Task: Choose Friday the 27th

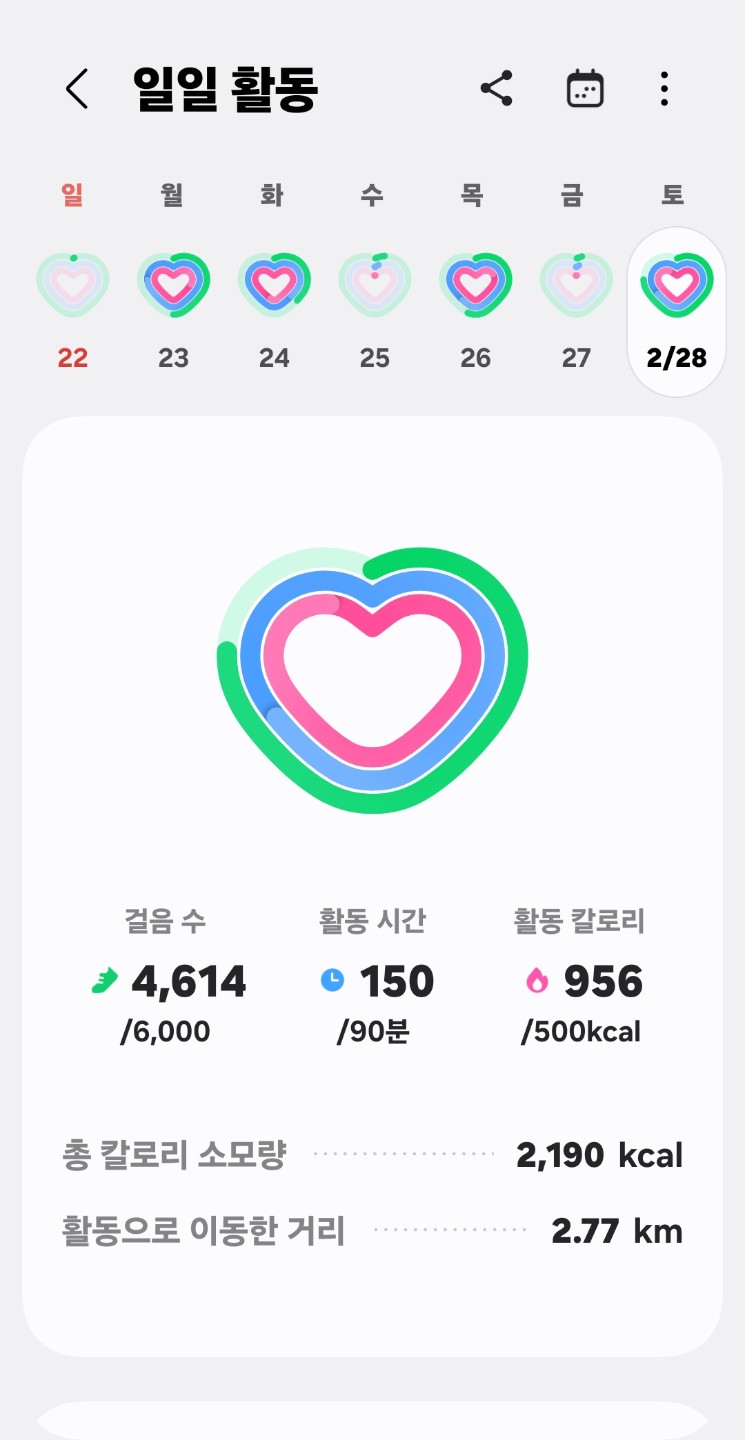Action: pyautogui.click(x=576, y=285)
